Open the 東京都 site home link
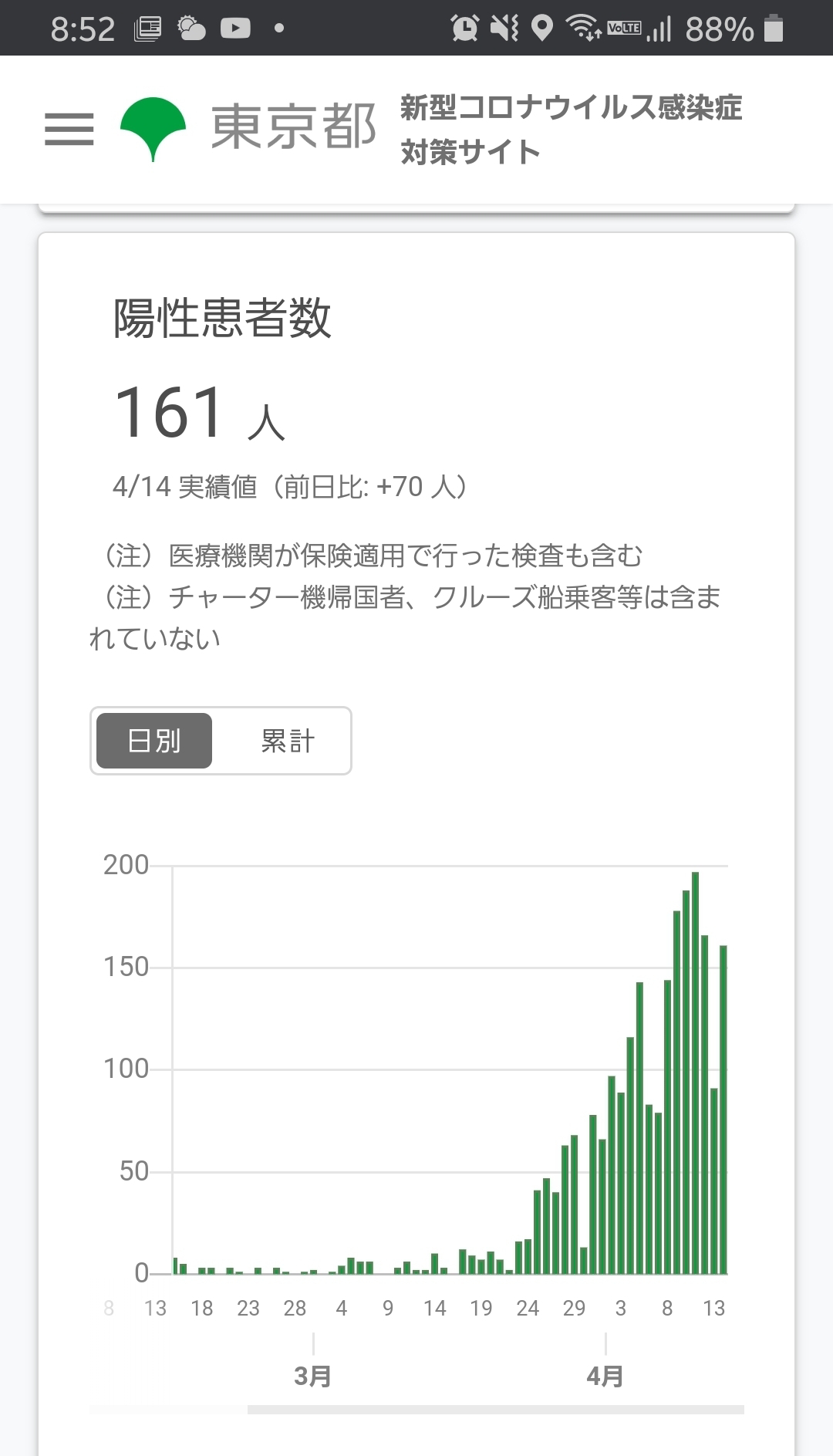833x1456 pixels. pos(248,128)
